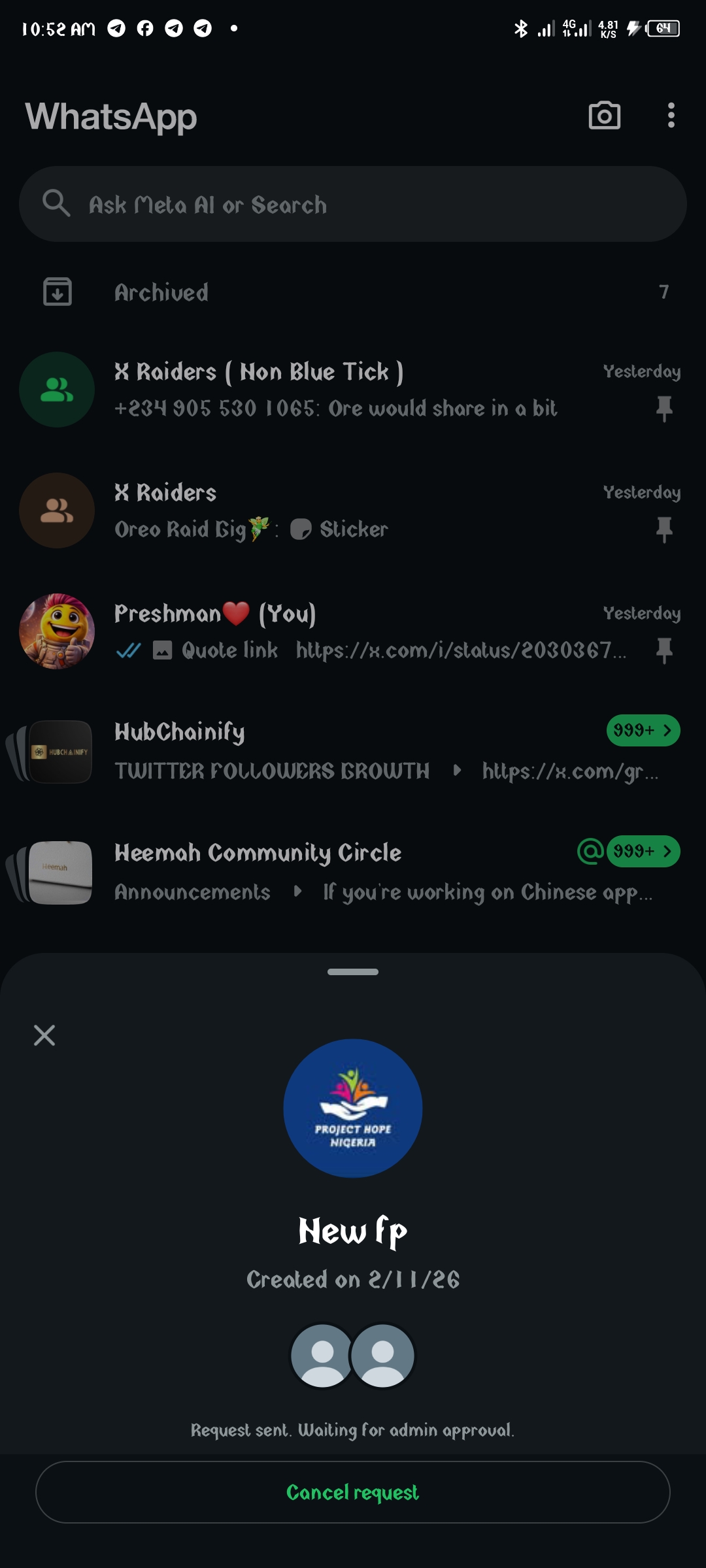
Task: Open the three-dot overflow menu
Action: [671, 116]
